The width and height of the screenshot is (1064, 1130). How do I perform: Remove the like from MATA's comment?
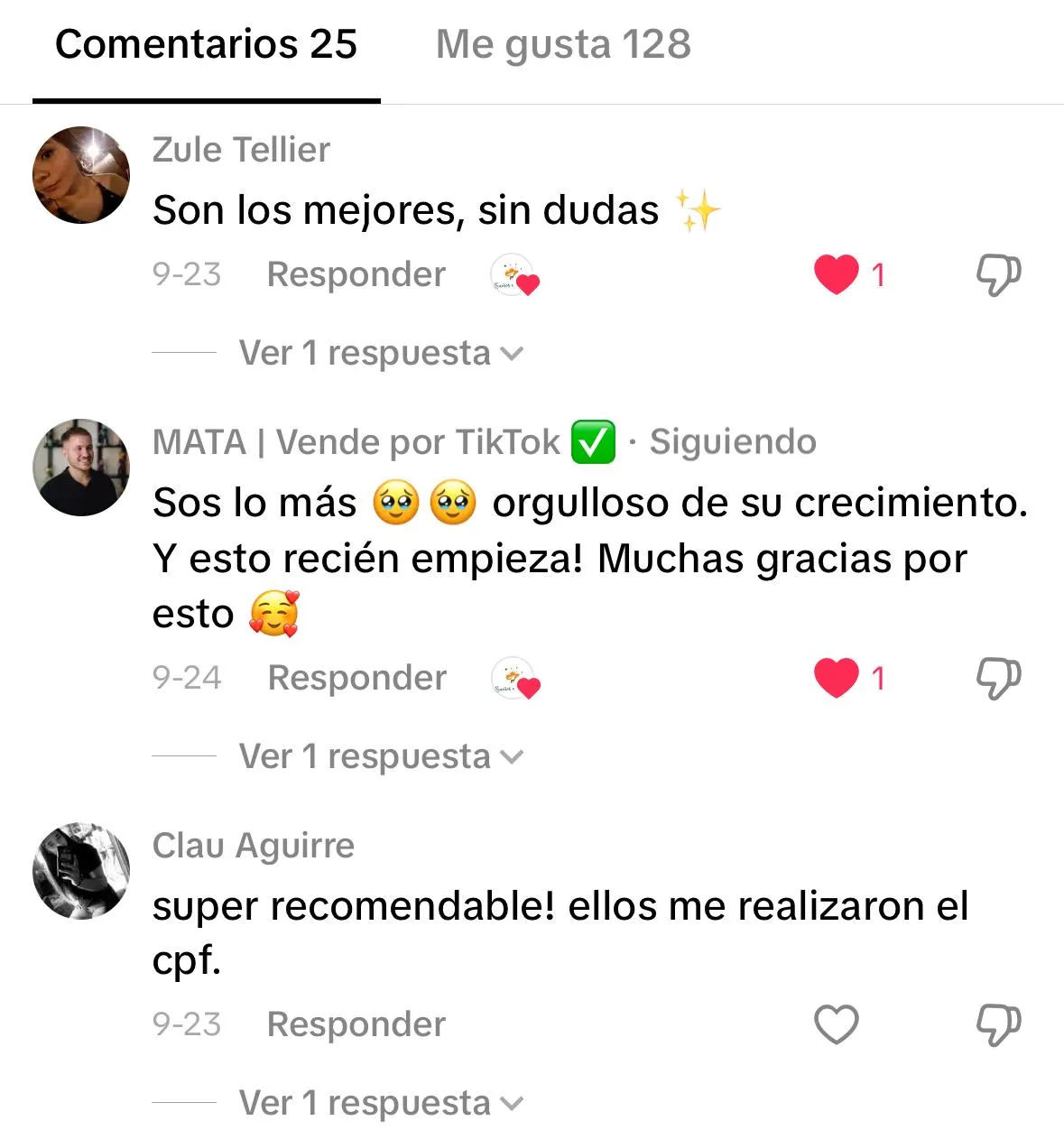(837, 678)
